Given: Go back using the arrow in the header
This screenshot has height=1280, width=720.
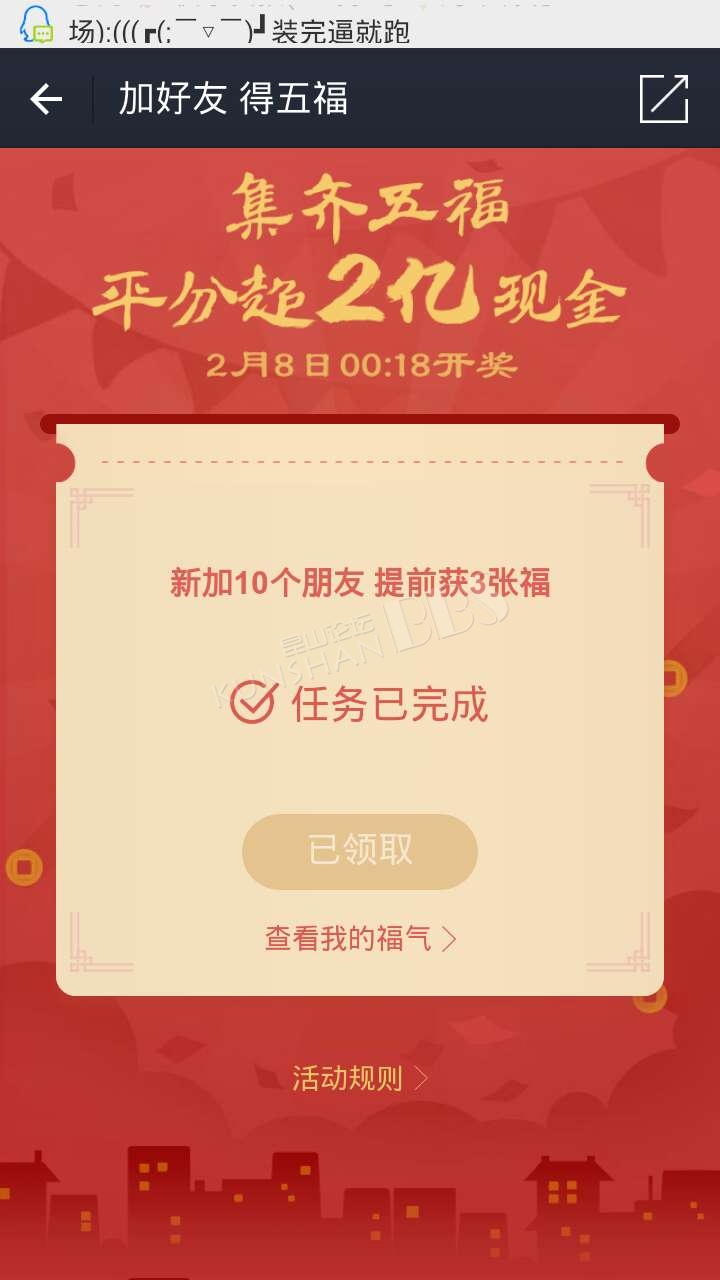Looking at the screenshot, I should 46,99.
